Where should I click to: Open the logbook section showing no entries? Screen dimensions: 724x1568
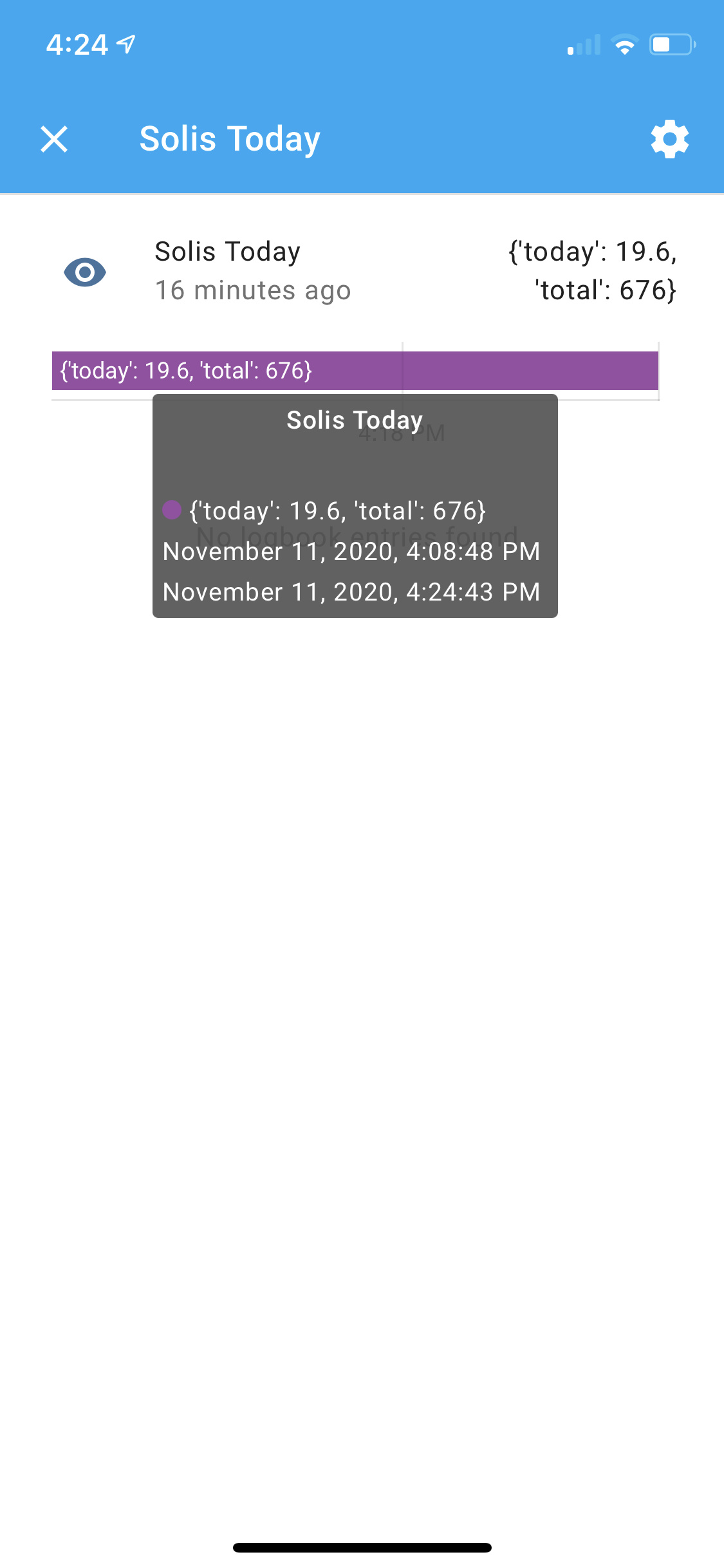click(358, 534)
